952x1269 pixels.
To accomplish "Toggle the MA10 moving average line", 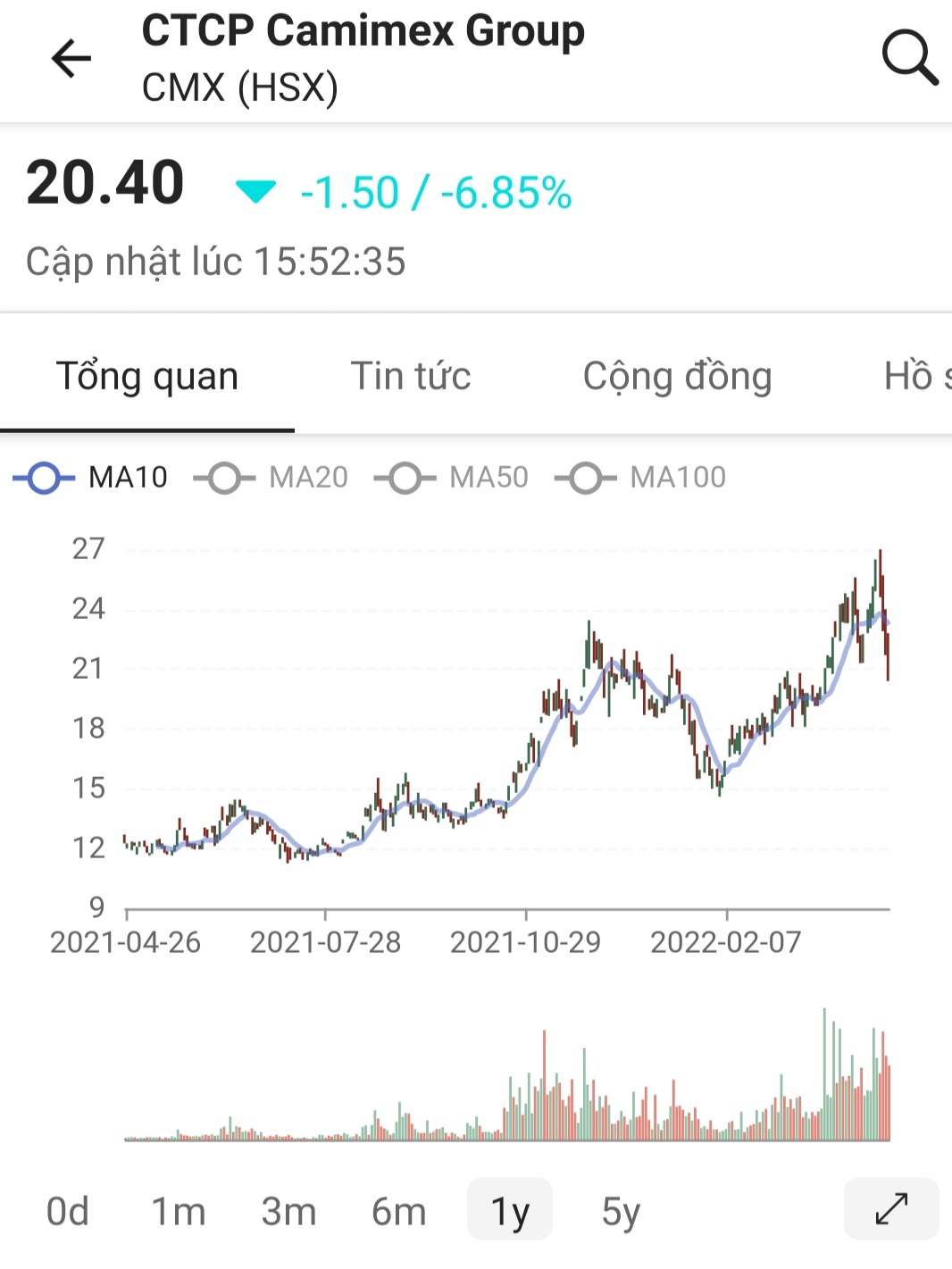I will 91,478.
